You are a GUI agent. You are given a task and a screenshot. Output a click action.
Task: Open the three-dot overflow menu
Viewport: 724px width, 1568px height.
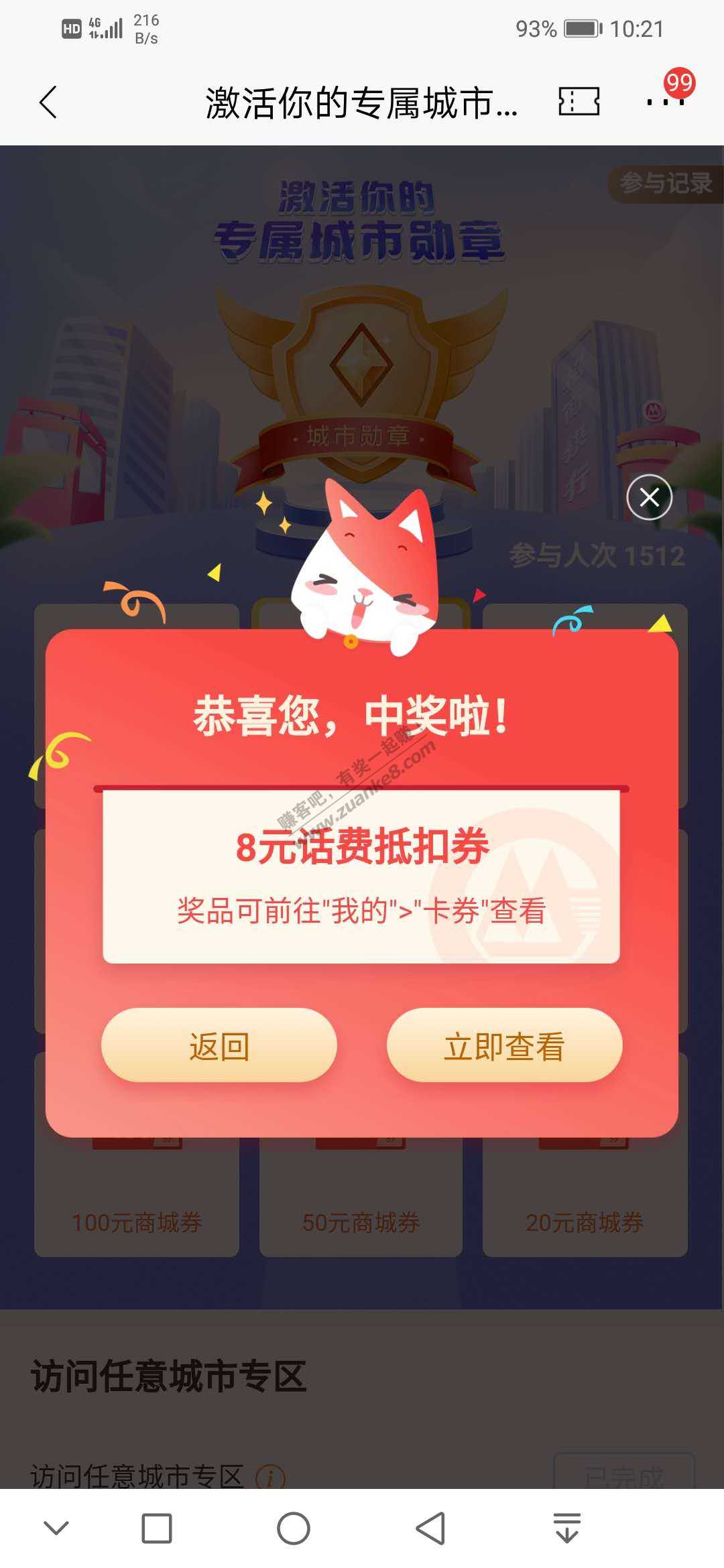tap(665, 102)
